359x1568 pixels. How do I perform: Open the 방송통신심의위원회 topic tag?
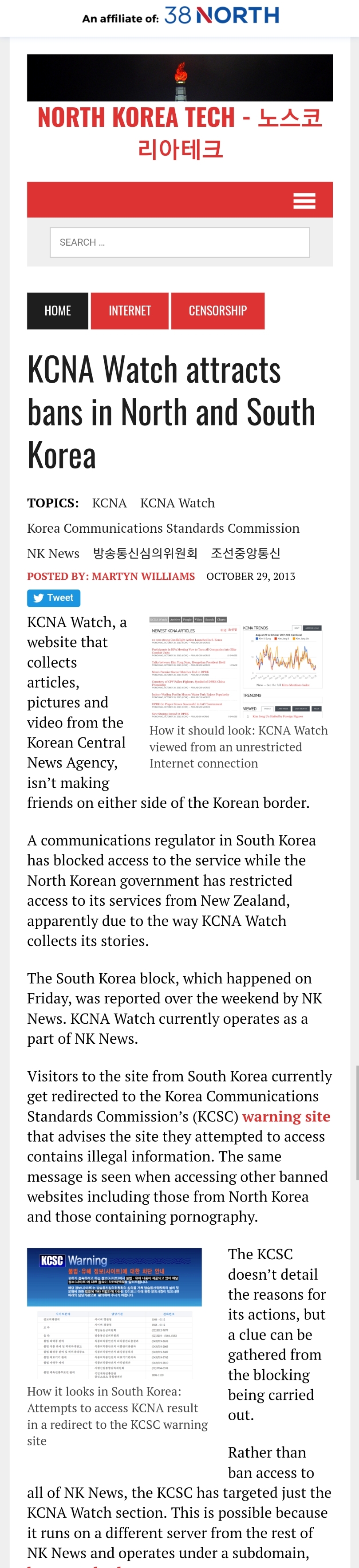tap(145, 553)
